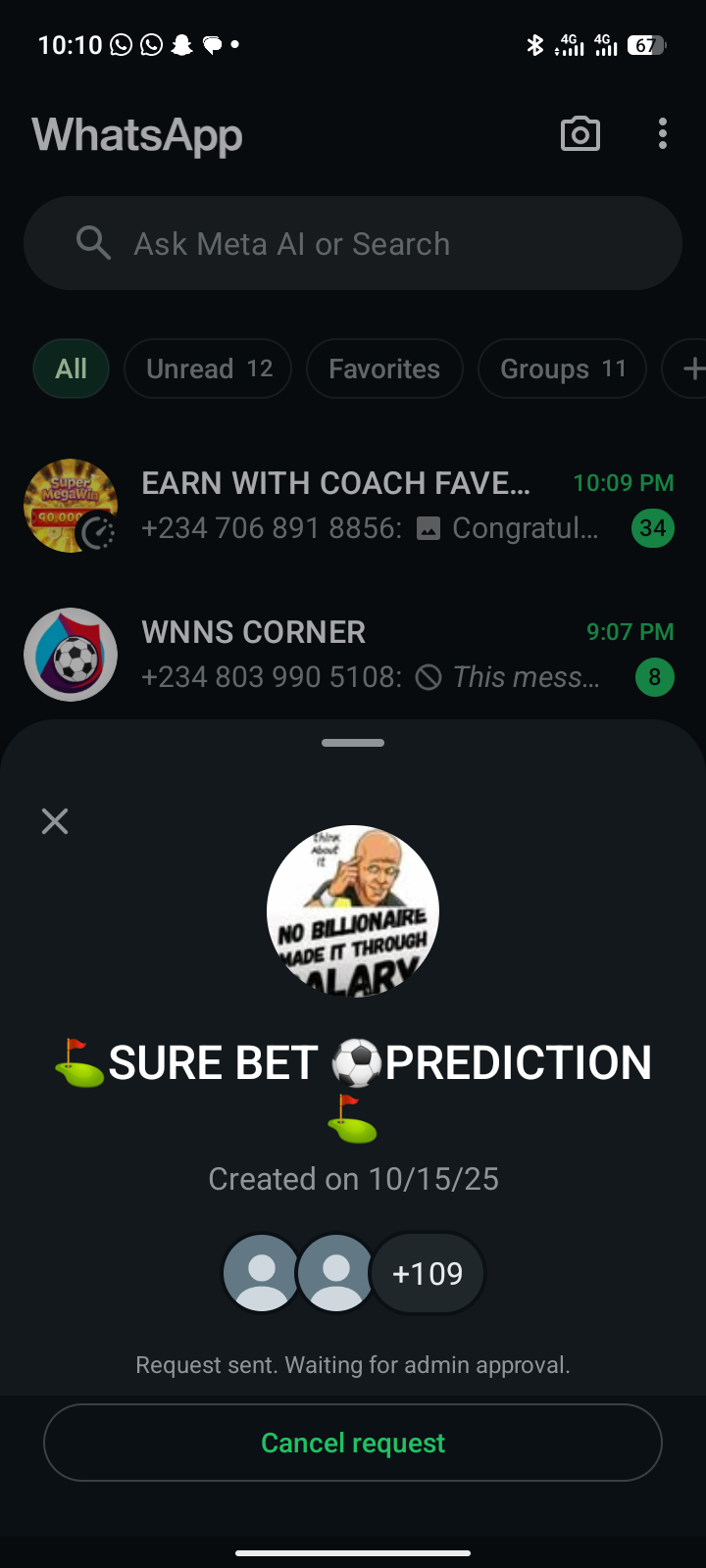This screenshot has width=706, height=1568.
Task: Close the group info sheet
Action: click(x=55, y=821)
